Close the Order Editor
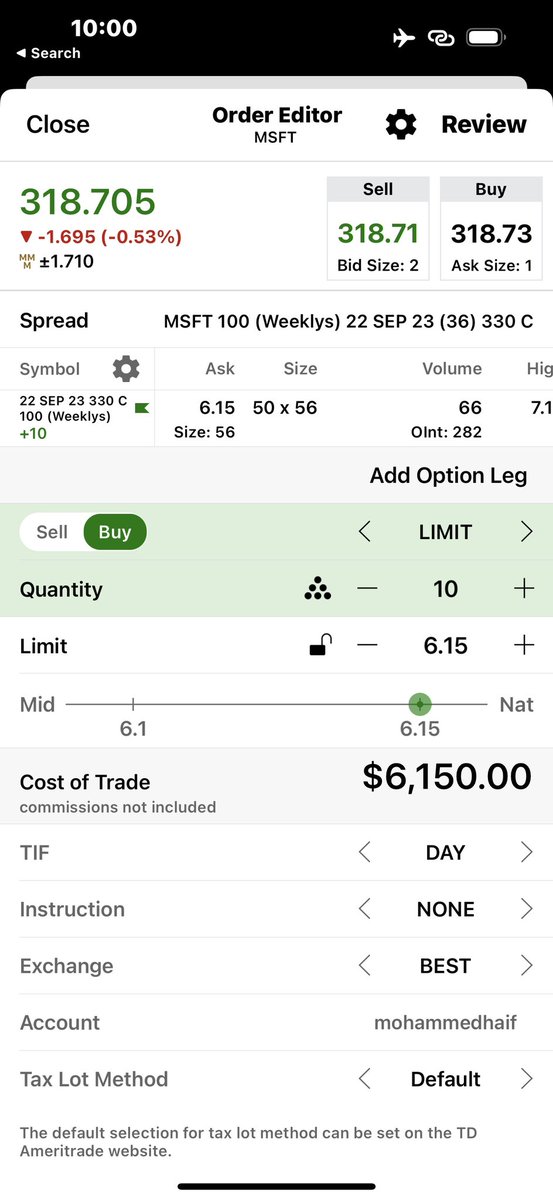This screenshot has height=1200, width=553. (58, 124)
